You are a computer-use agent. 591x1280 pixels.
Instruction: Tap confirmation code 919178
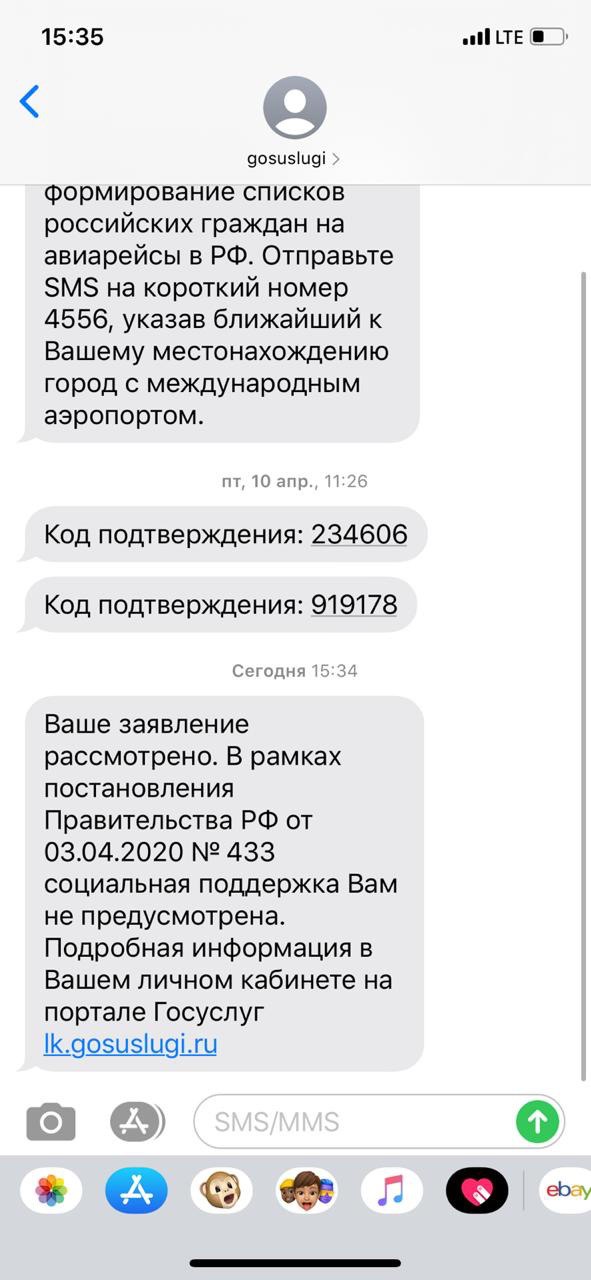354,605
